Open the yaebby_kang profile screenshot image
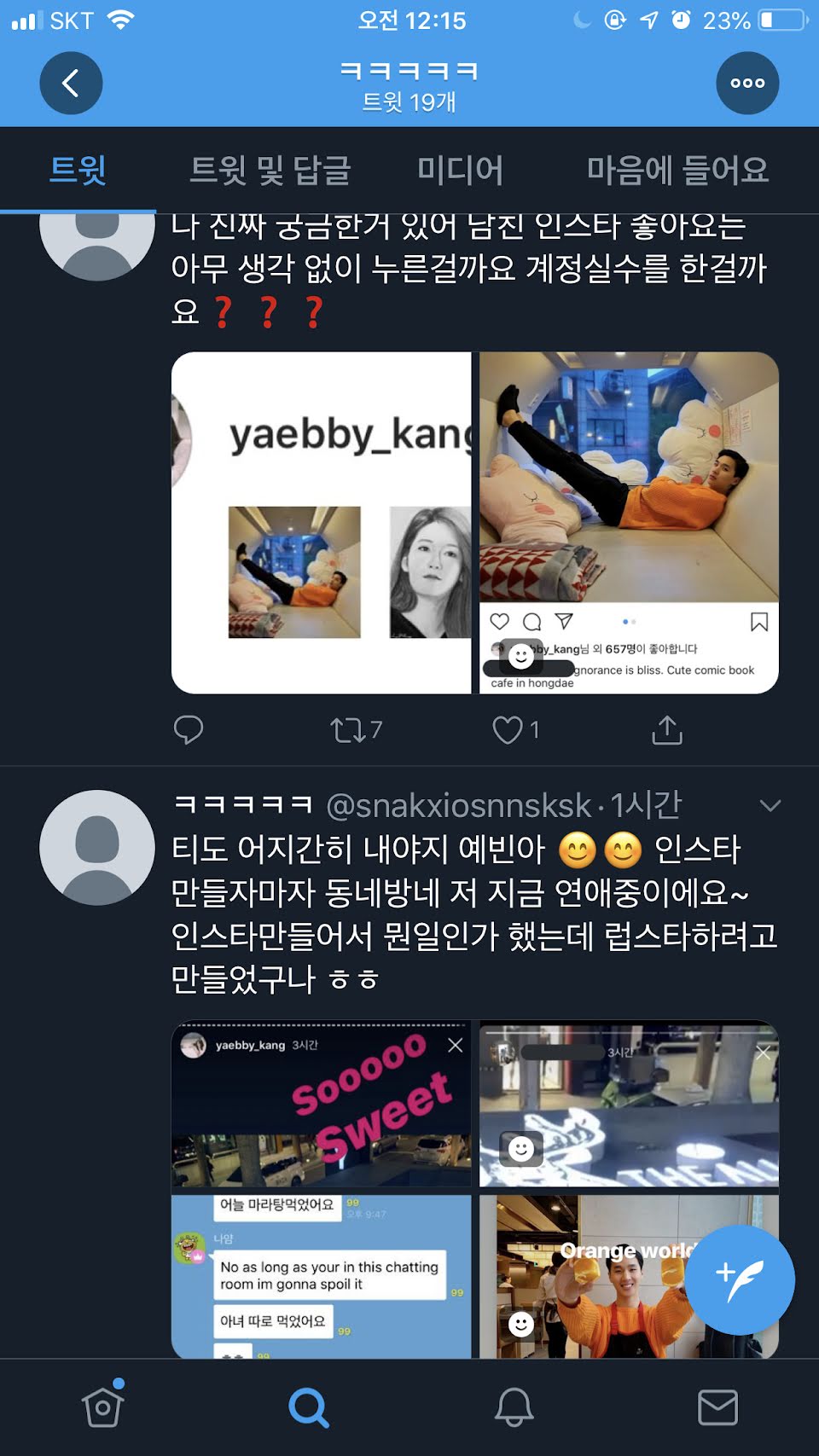This screenshot has height=1456, width=819. (x=322, y=522)
